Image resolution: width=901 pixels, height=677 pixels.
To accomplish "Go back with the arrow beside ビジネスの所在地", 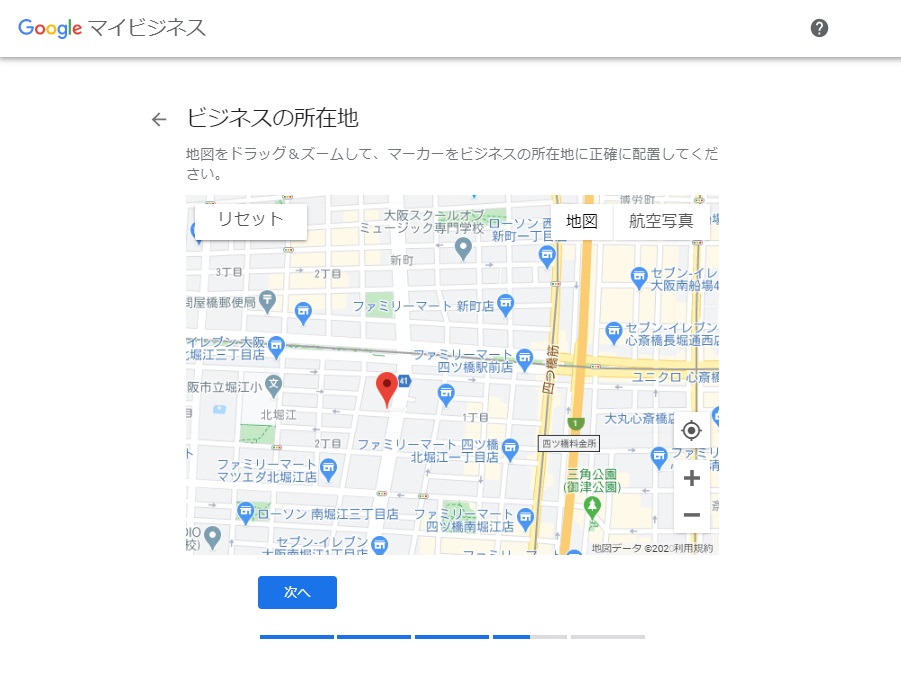I will (x=159, y=120).
